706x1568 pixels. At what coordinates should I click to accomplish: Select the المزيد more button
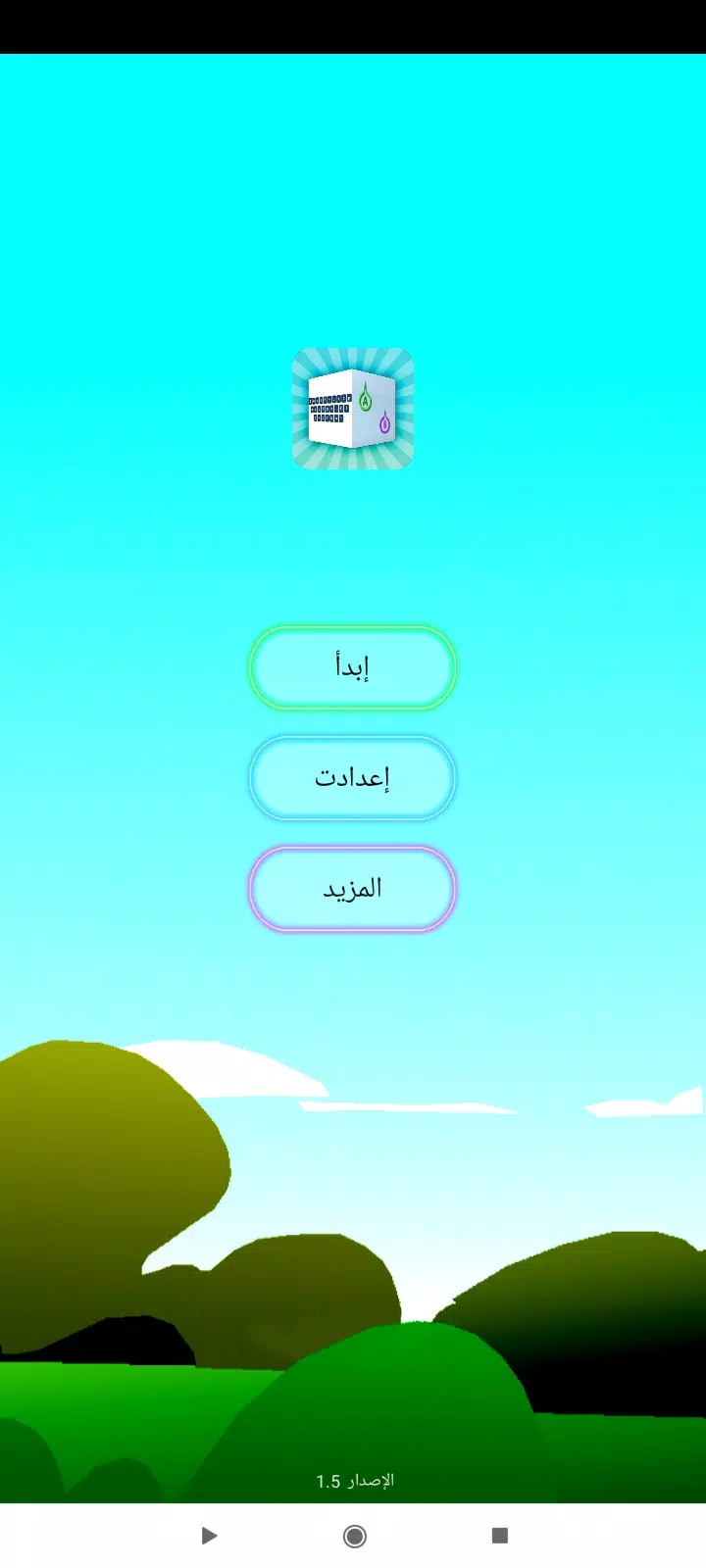(353, 889)
